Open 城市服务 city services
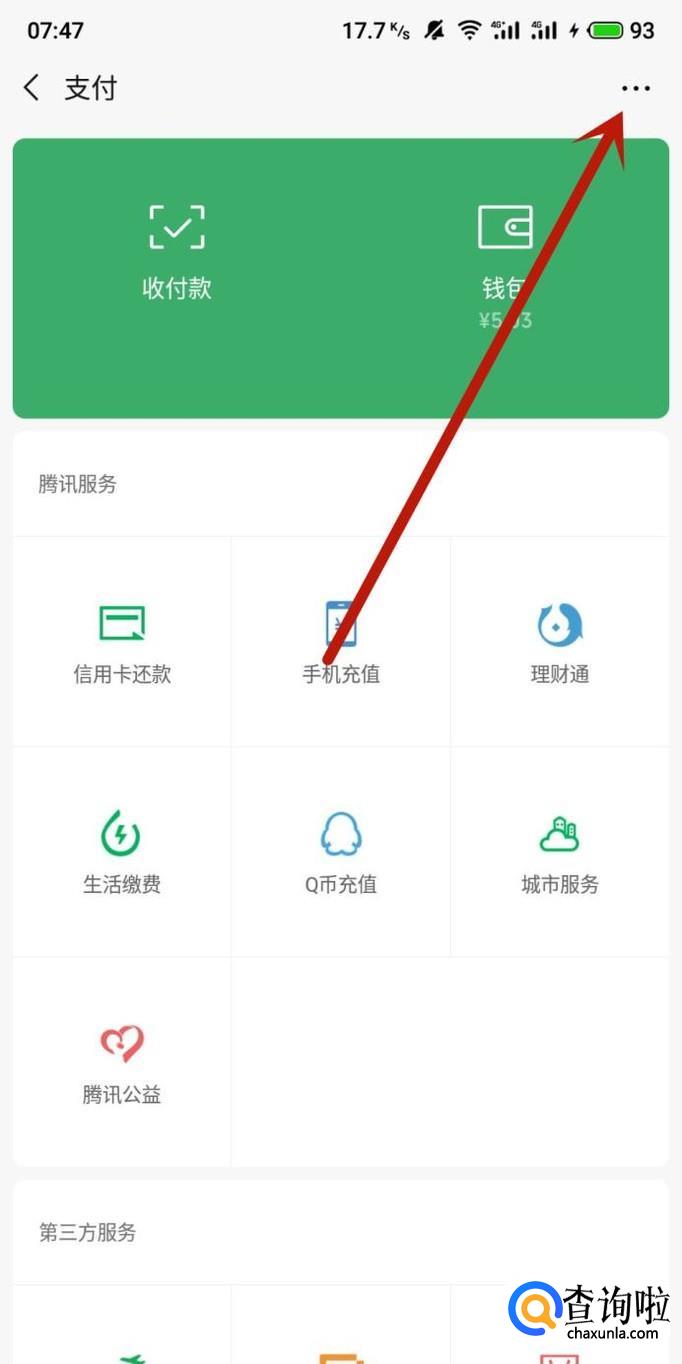This screenshot has height=1364, width=682. point(559,852)
